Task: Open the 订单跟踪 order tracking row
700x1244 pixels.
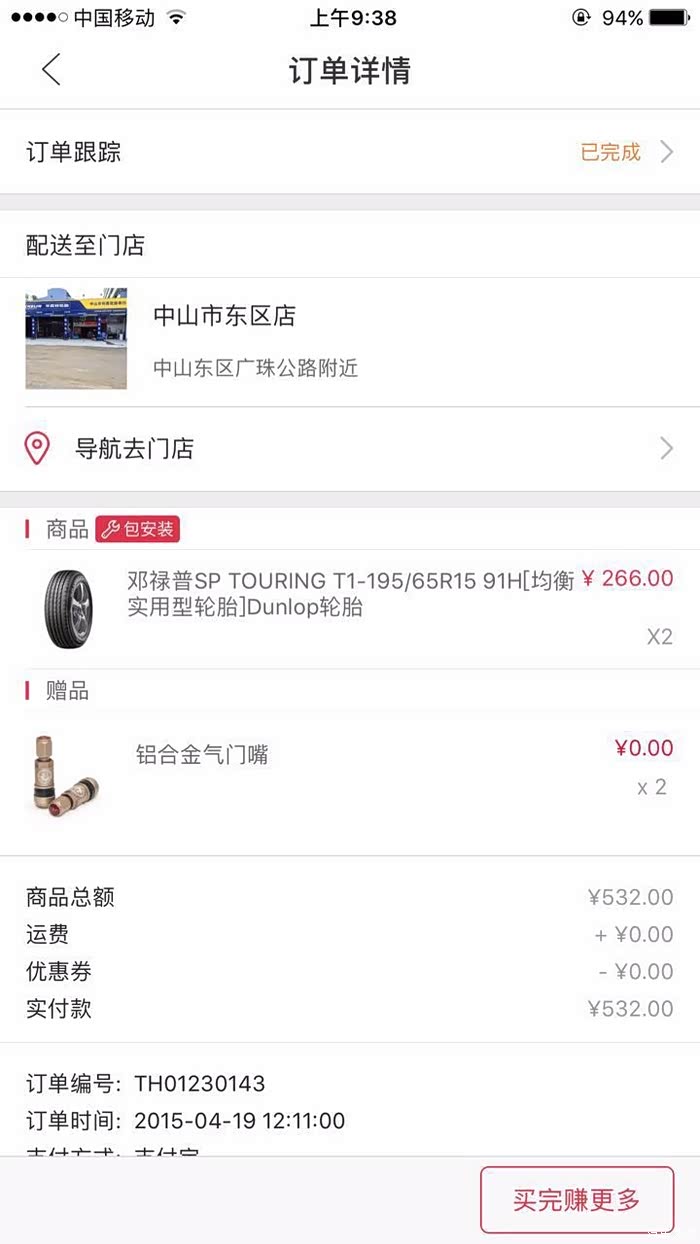Action: click(350, 152)
